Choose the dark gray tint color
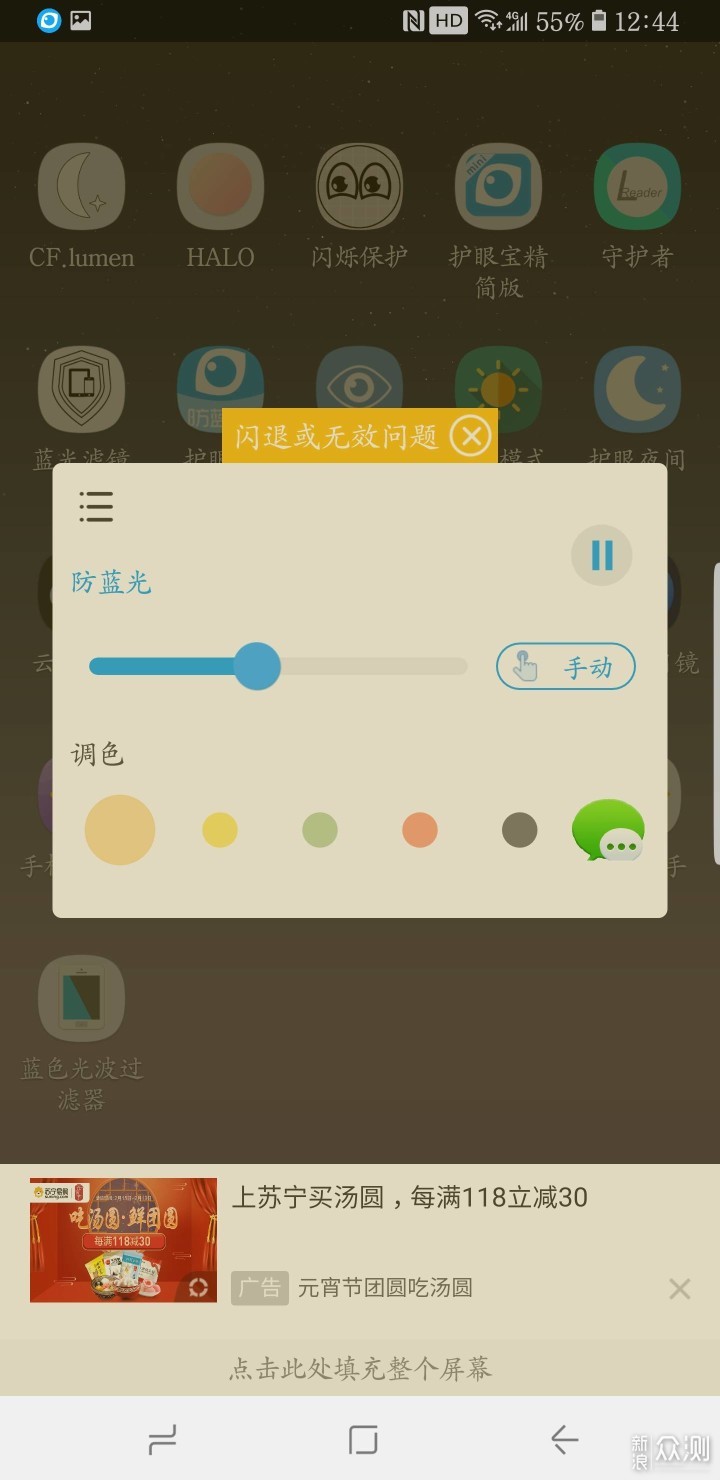720x1480 pixels. point(519,830)
